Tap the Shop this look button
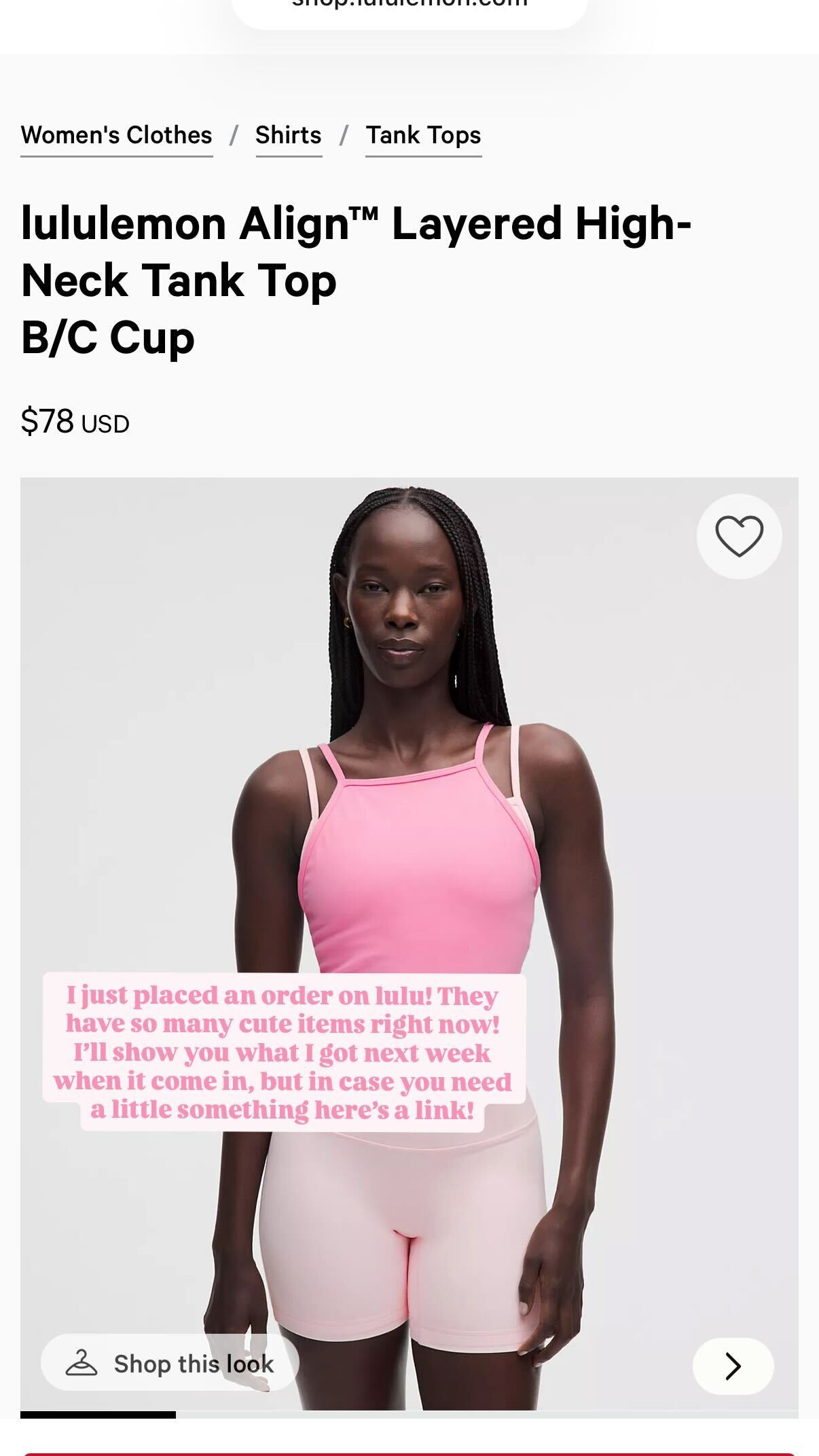This screenshot has width=819, height=1456. click(x=170, y=1364)
